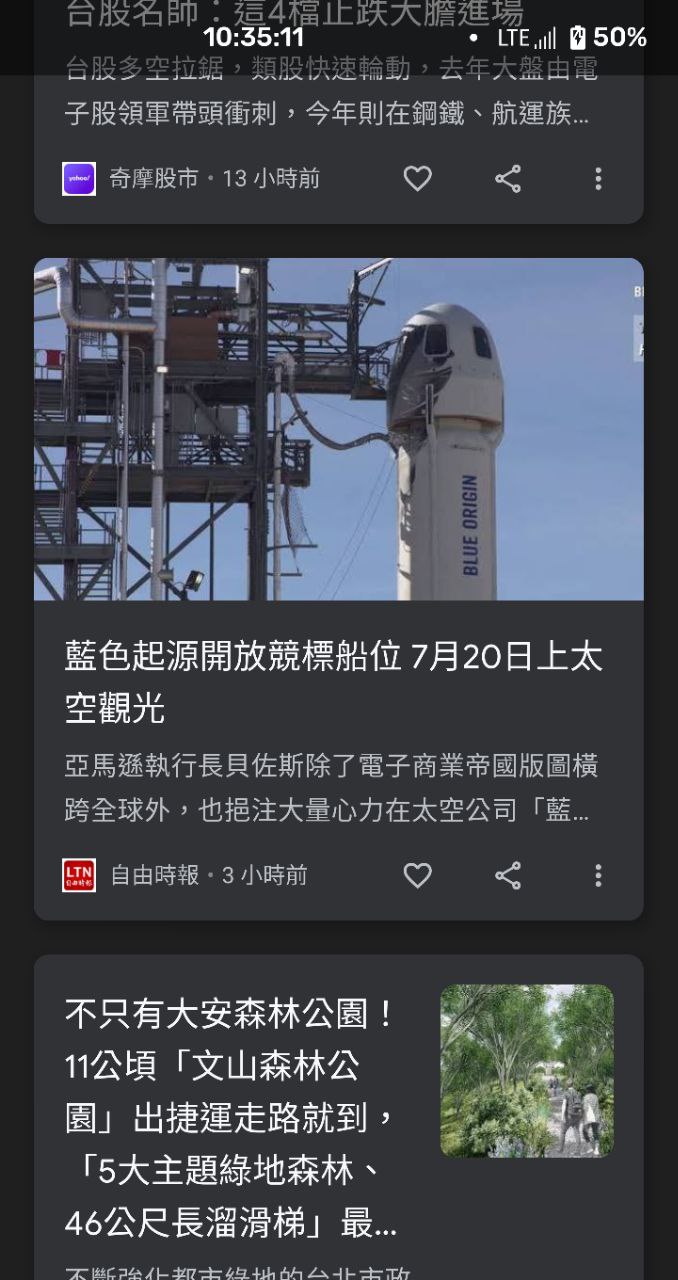Like the 奇摩股市 stock article

(417, 179)
